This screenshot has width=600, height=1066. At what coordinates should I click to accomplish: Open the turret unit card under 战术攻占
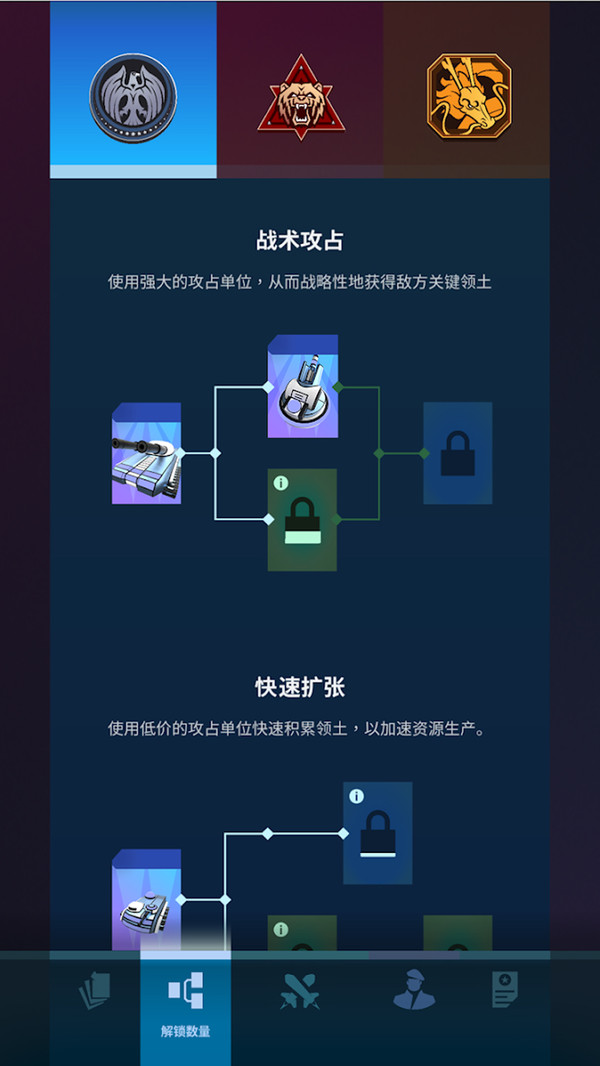(x=302, y=387)
